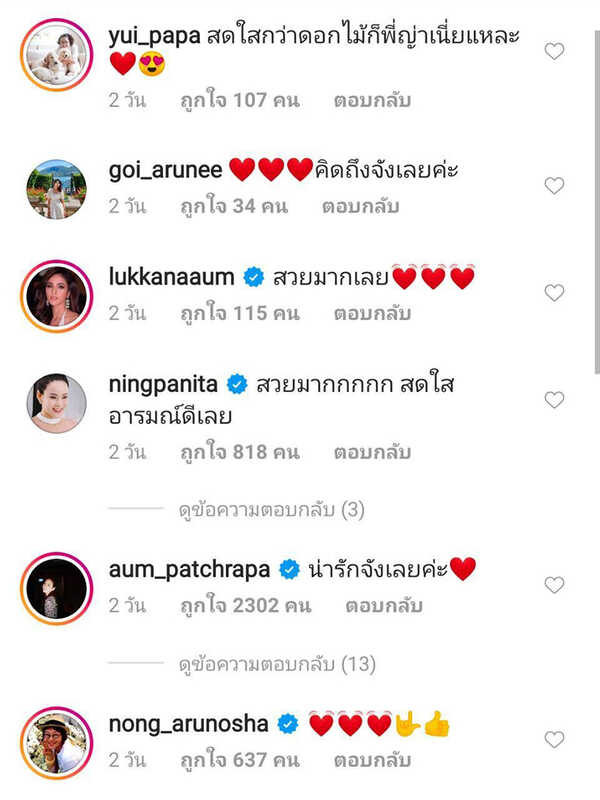The width and height of the screenshot is (600, 800).
Task: Open nong_arunosha's username link
Action: click(x=190, y=724)
